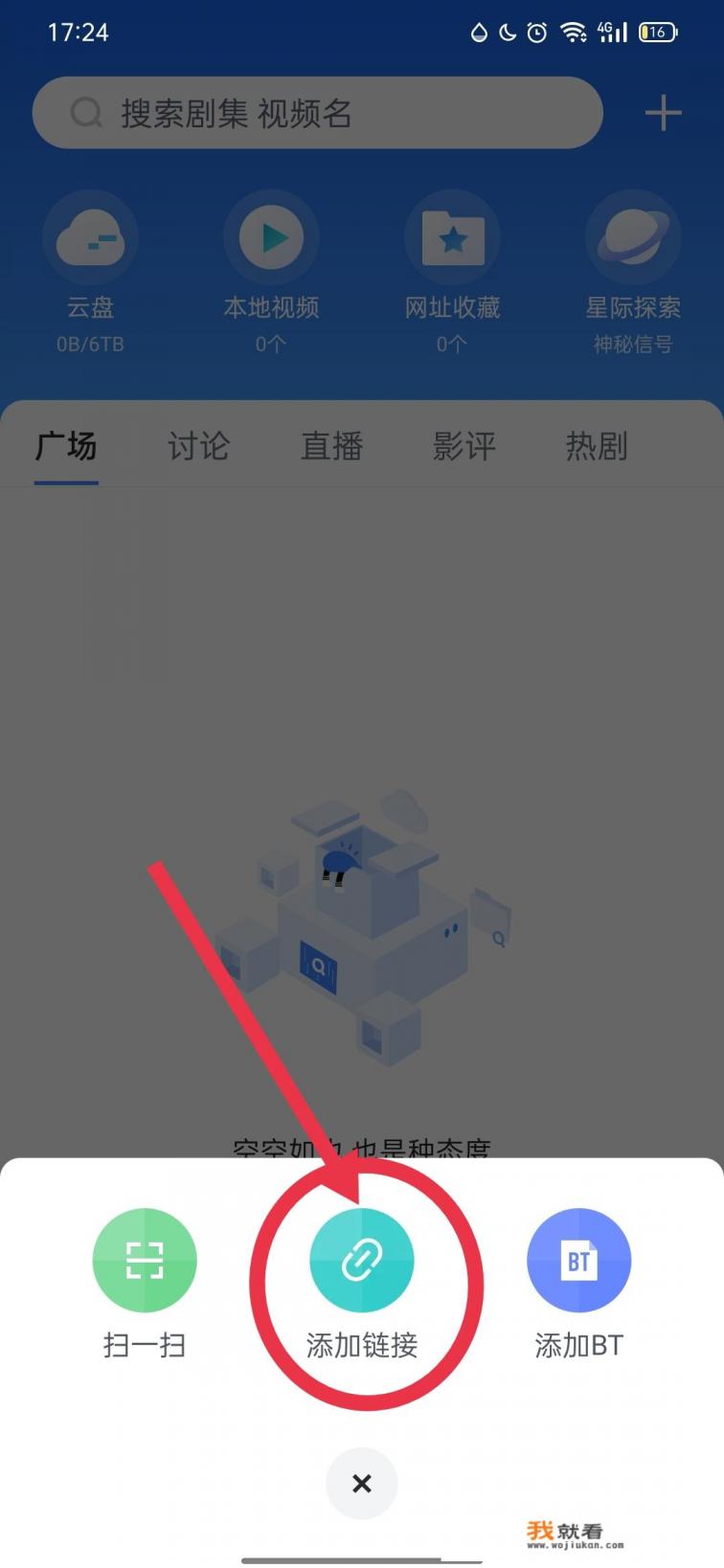Open the 直播 live tab
724x1568 pixels.
point(330,446)
